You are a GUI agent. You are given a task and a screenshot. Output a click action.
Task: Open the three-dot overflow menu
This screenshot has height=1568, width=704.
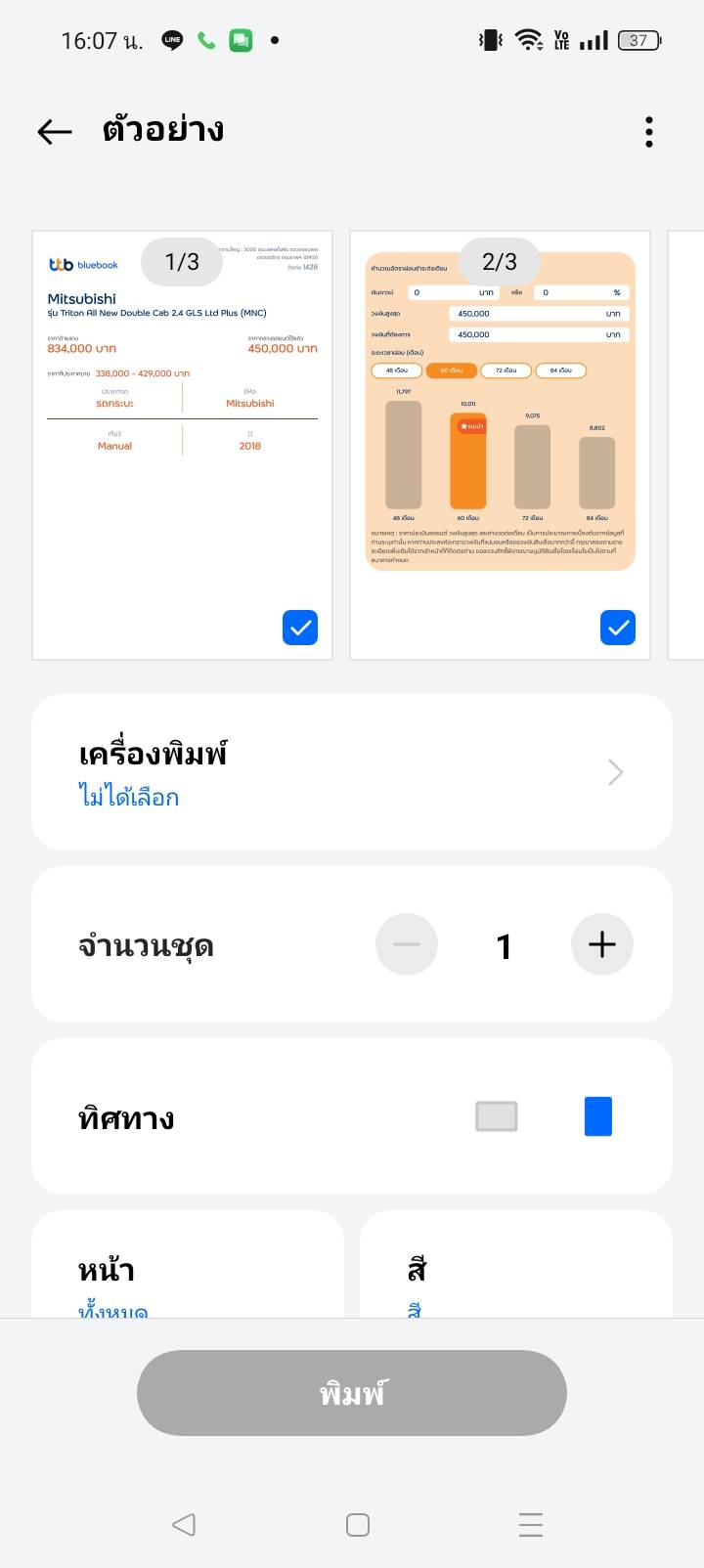pos(649,132)
